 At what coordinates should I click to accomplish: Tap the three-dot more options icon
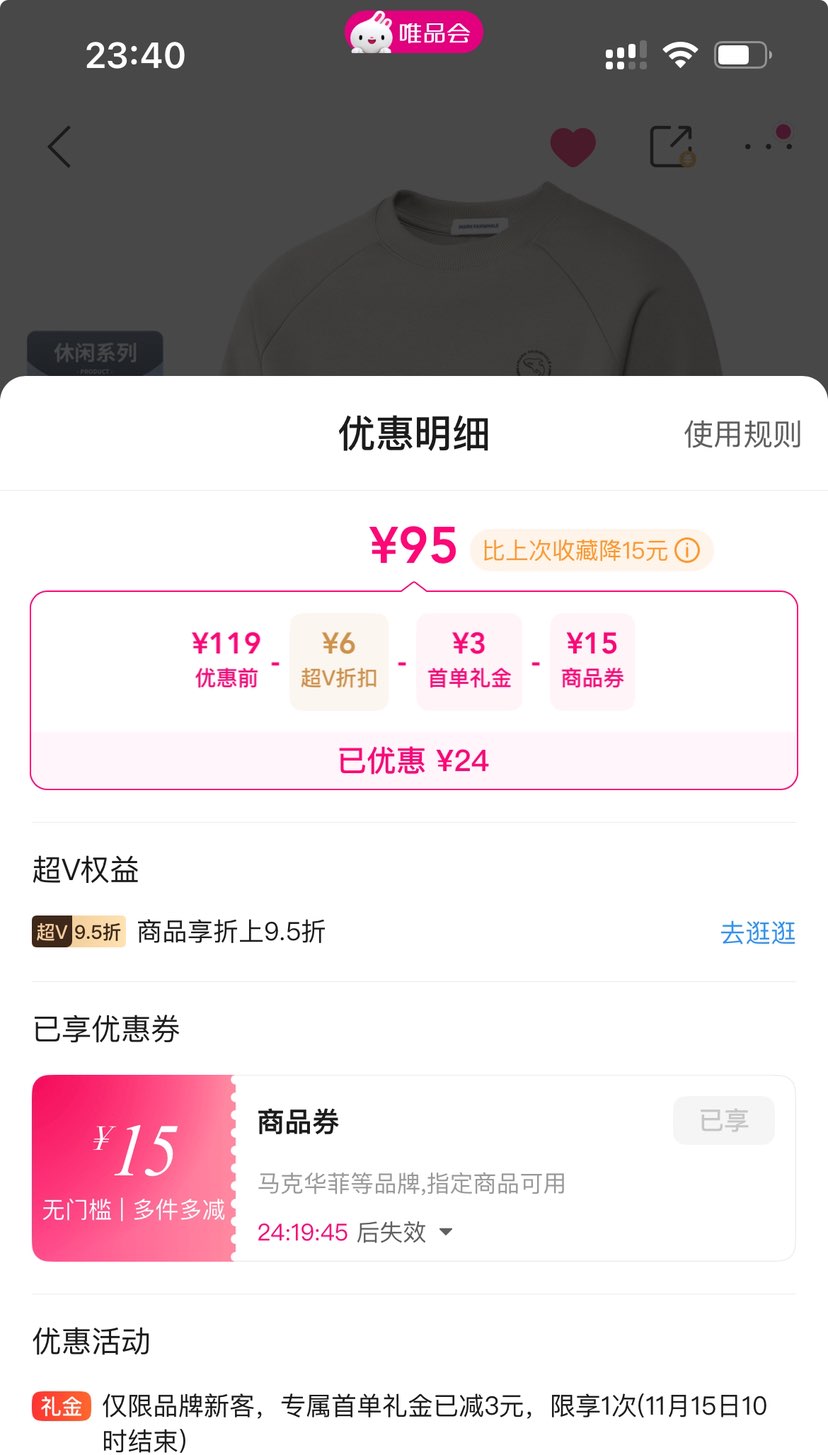766,145
